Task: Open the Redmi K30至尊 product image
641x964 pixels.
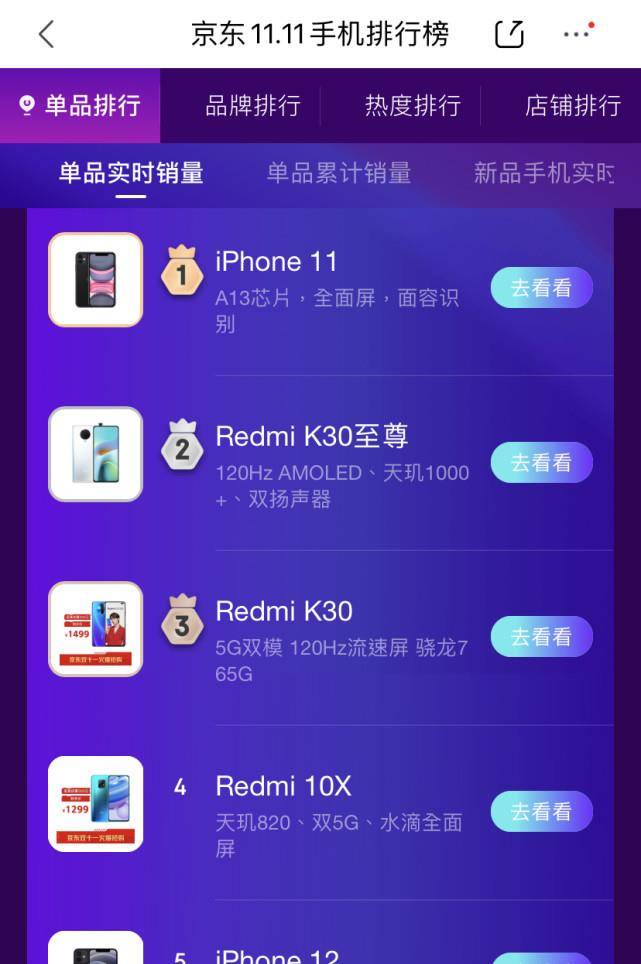Action: point(96,454)
